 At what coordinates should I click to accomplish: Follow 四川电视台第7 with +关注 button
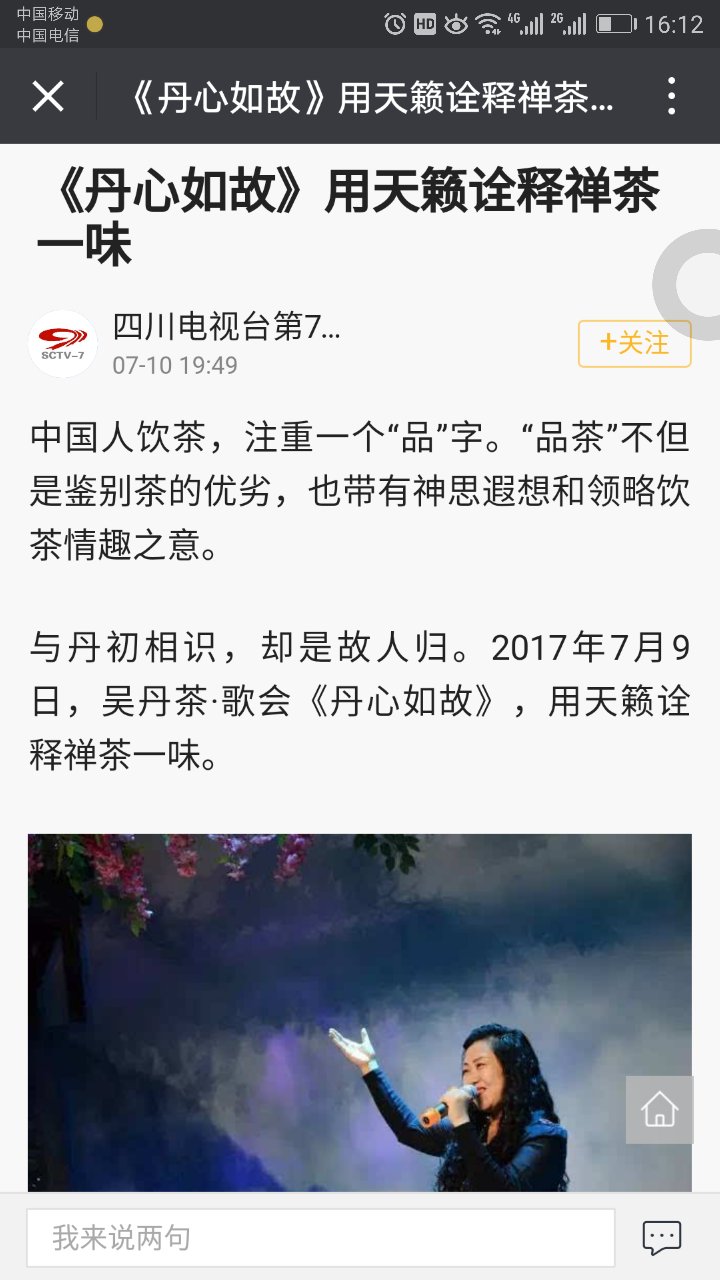[634, 343]
